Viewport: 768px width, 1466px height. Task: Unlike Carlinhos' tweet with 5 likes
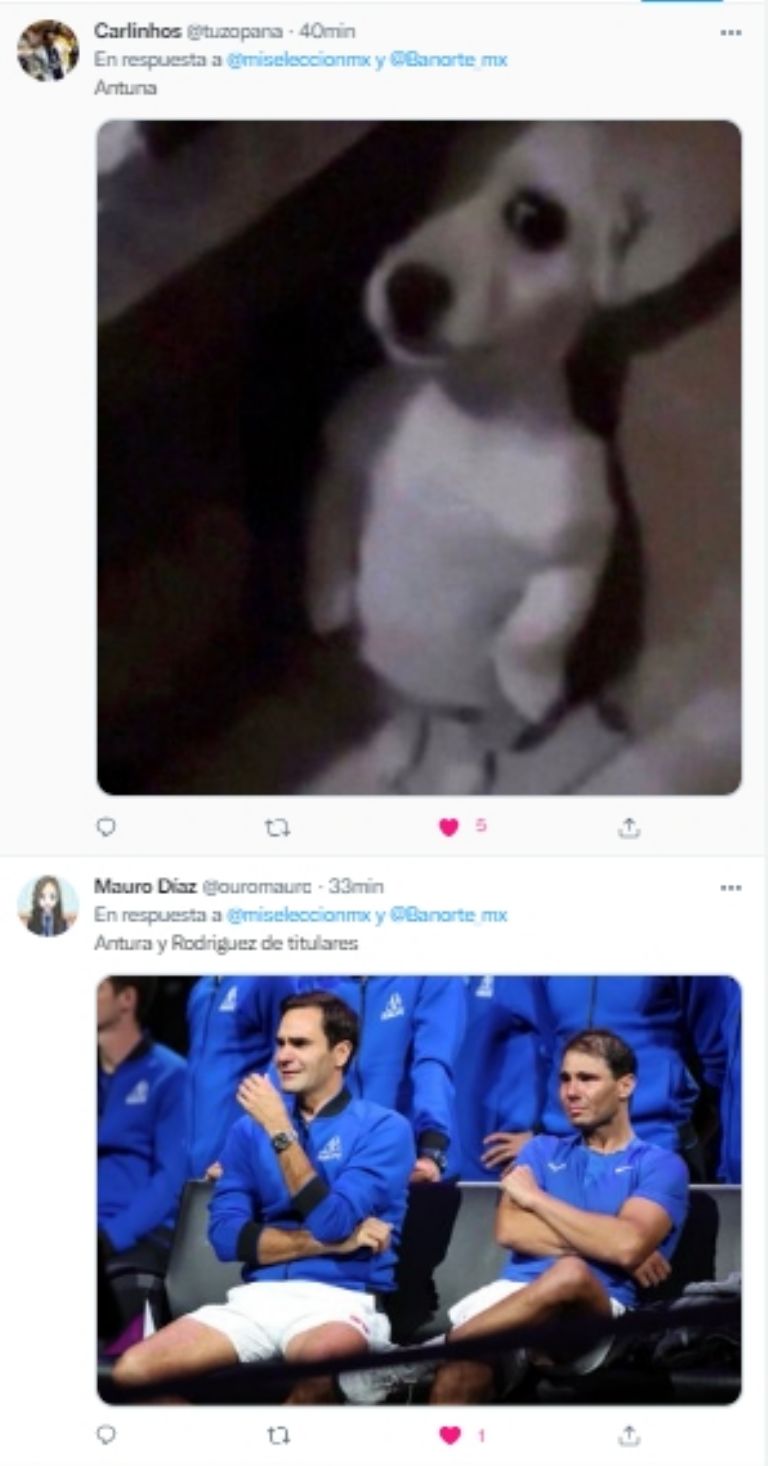point(449,827)
